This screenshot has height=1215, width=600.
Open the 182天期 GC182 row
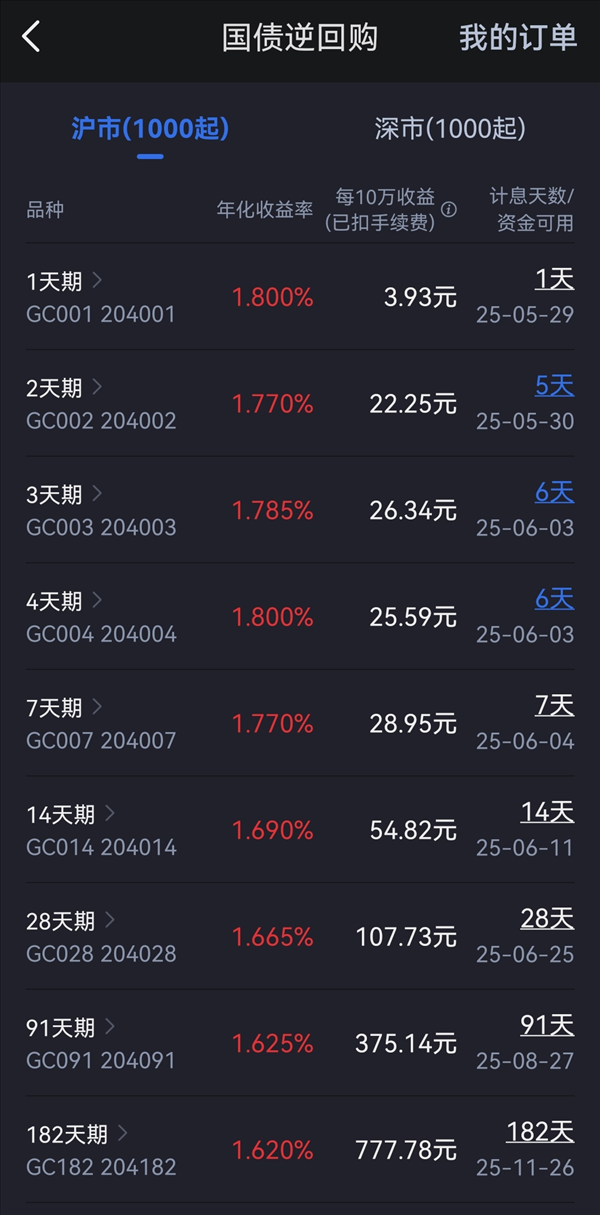point(300,1150)
